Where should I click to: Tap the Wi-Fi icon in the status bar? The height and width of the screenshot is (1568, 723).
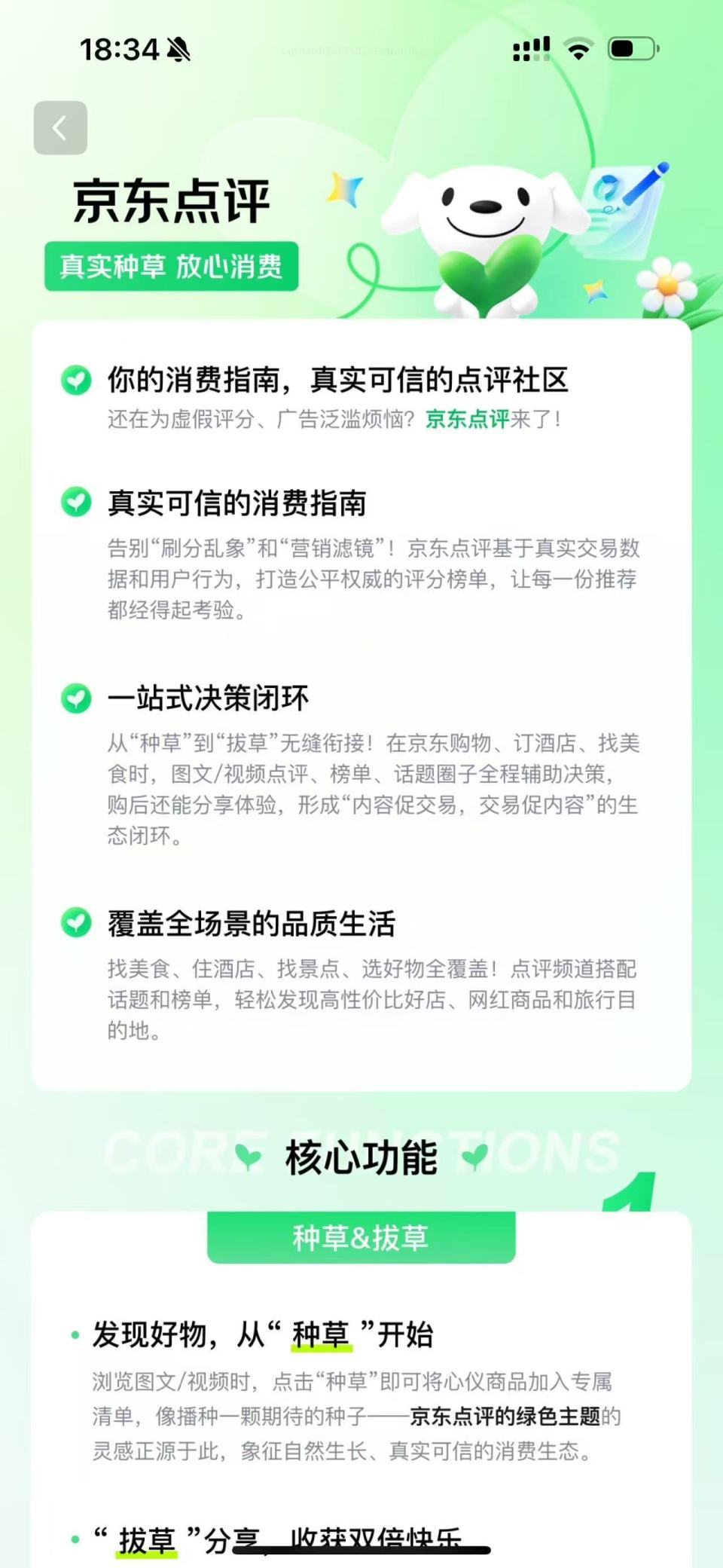click(578, 47)
